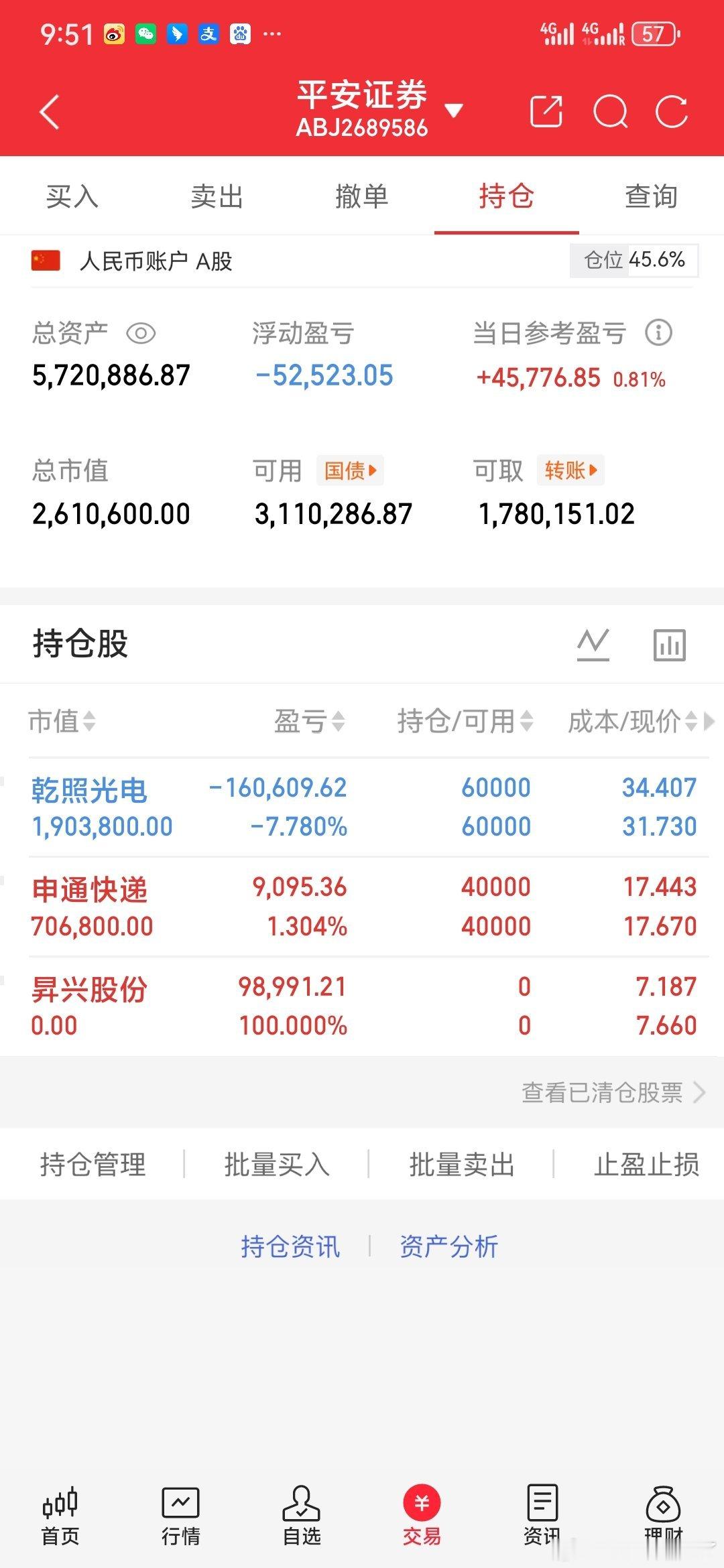
Task: Switch to the 卖出 tab
Action: click(x=216, y=196)
